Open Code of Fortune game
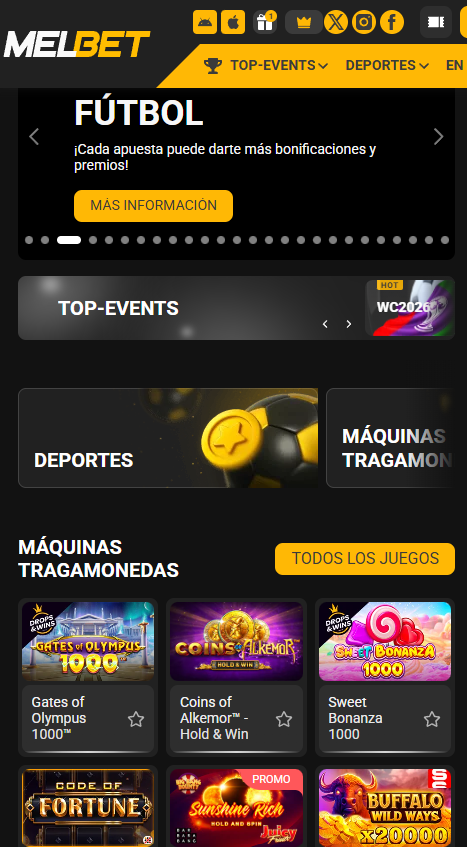Screen dimensions: 467x847 (x=88, y=808)
